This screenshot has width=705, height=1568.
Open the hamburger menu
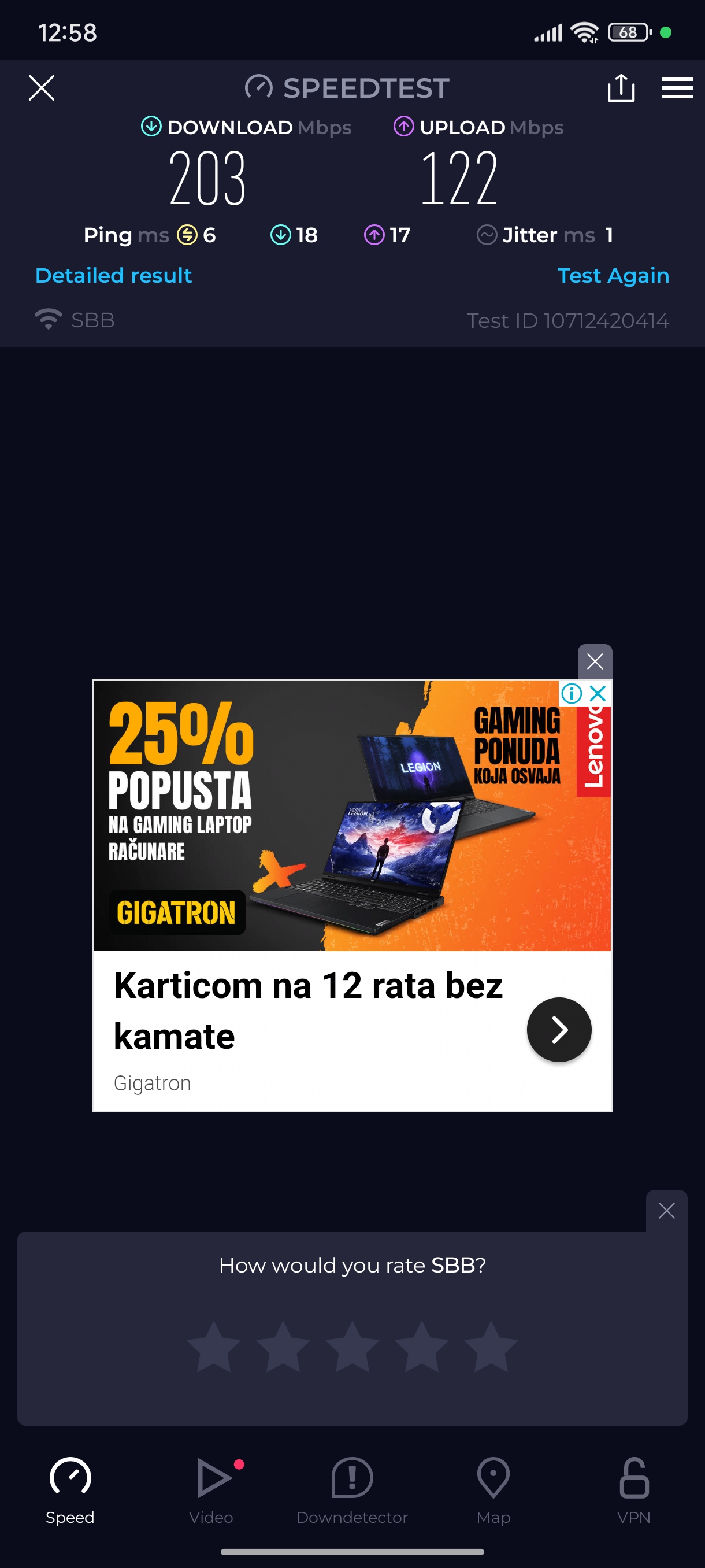click(x=677, y=88)
